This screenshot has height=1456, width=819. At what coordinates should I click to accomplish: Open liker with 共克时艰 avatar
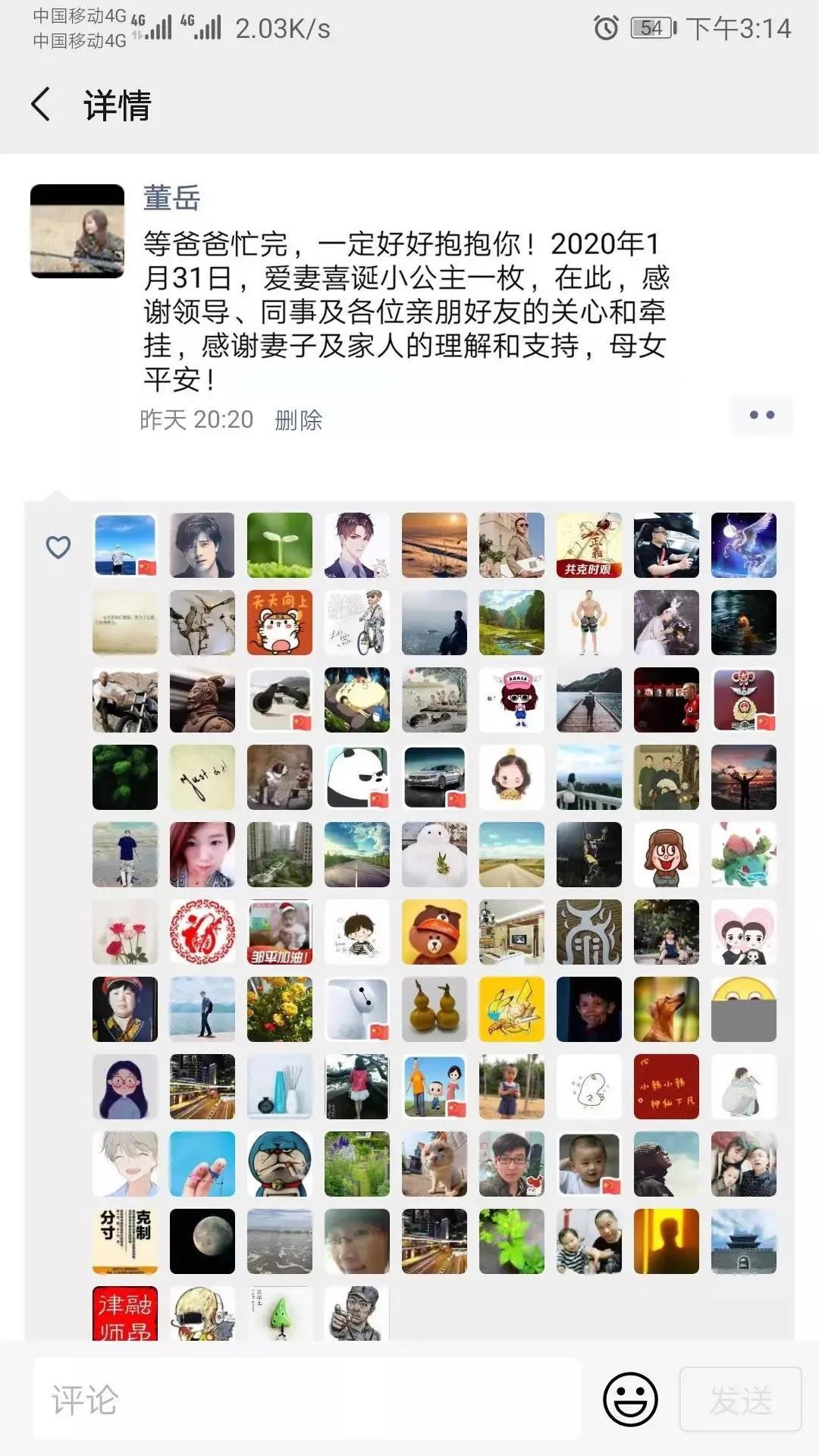tap(588, 545)
